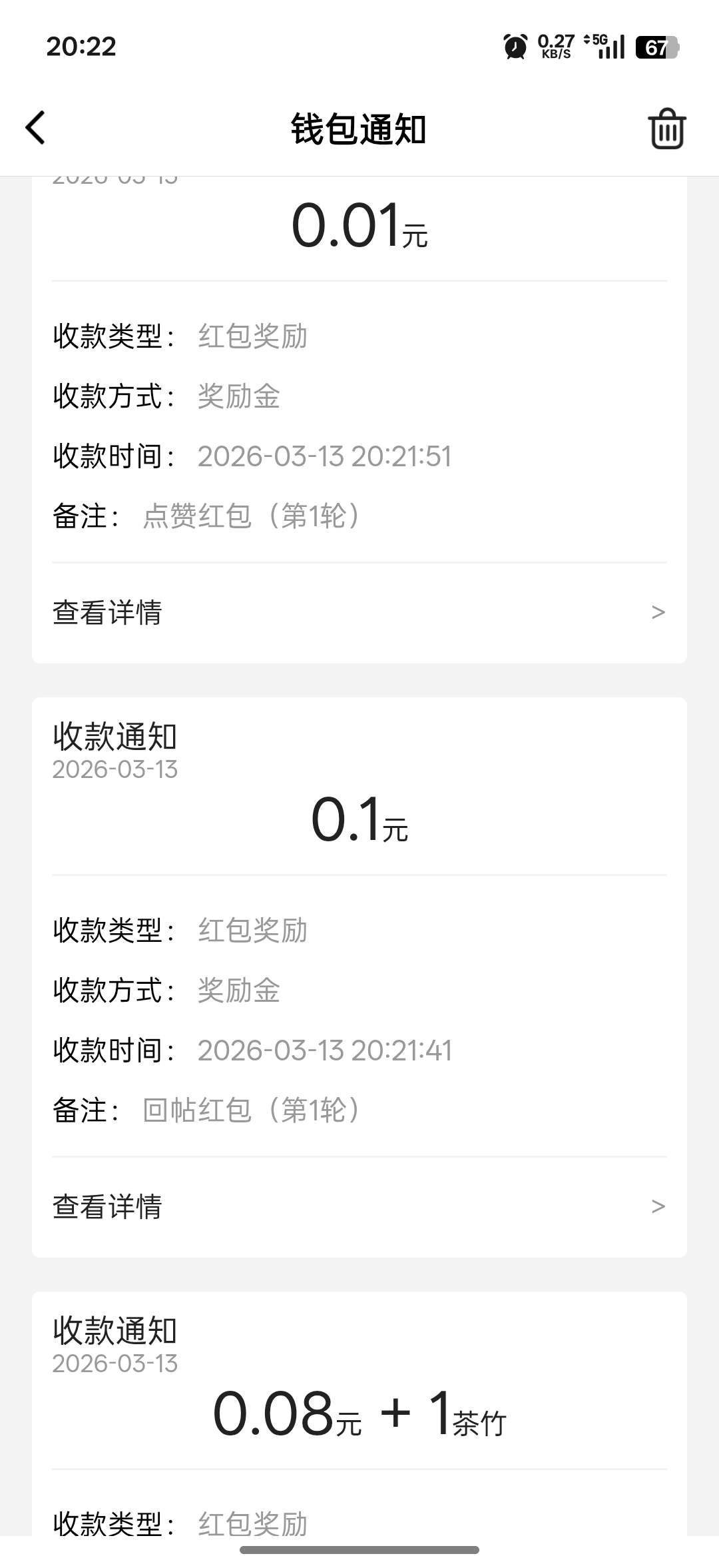Open 查看详情 for the 回帖红包 payment

(359, 1206)
